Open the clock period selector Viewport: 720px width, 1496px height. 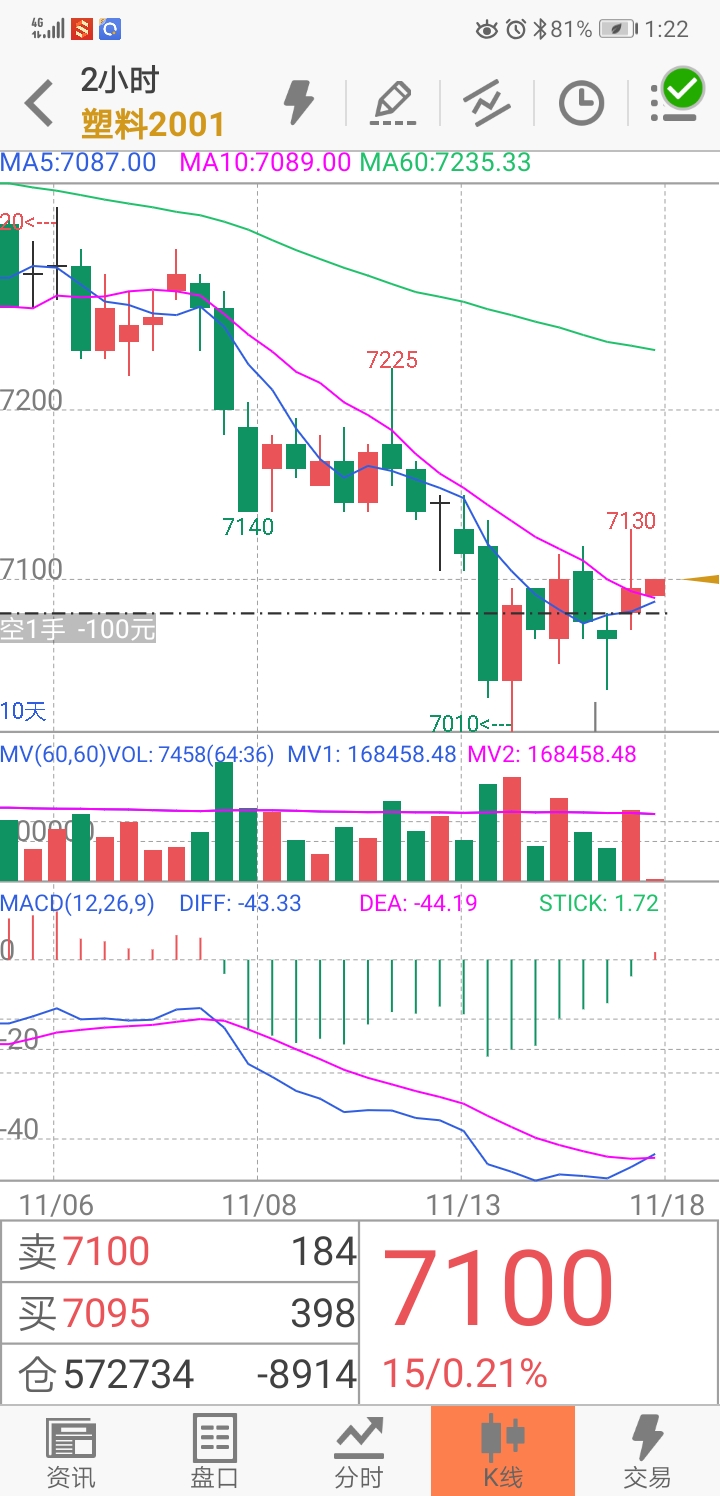(581, 102)
